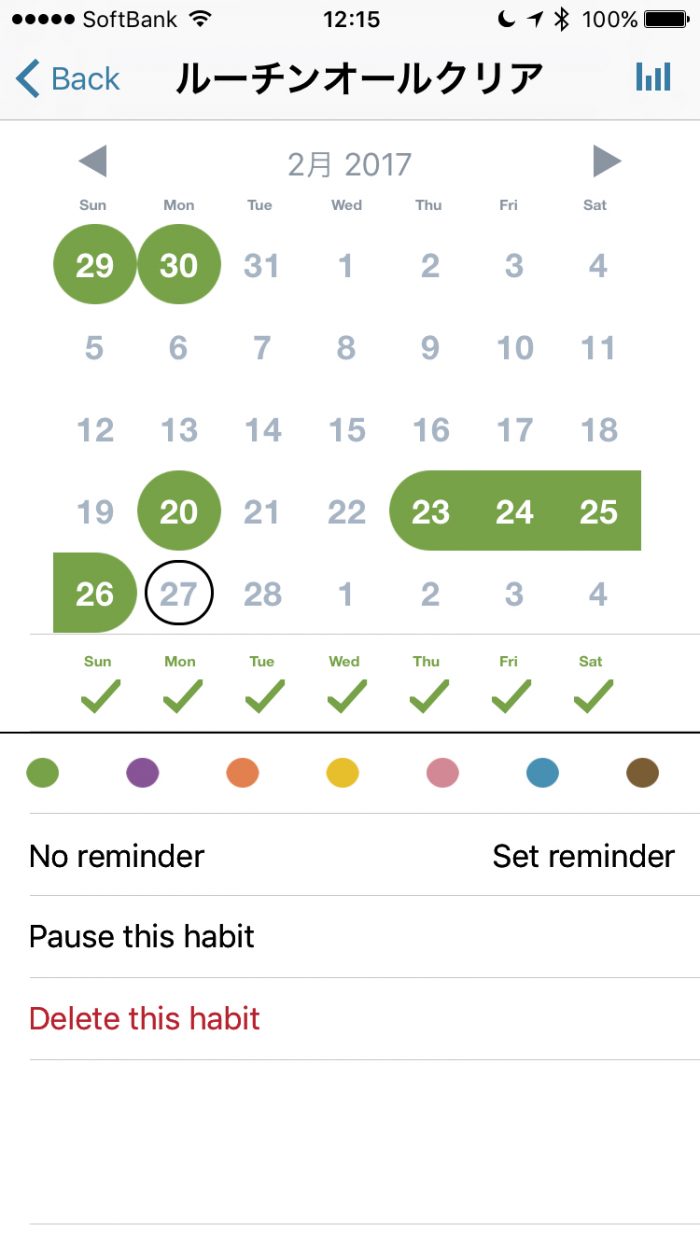Select the yellow color swatch
The height and width of the screenshot is (1245, 700).
[x=343, y=773]
